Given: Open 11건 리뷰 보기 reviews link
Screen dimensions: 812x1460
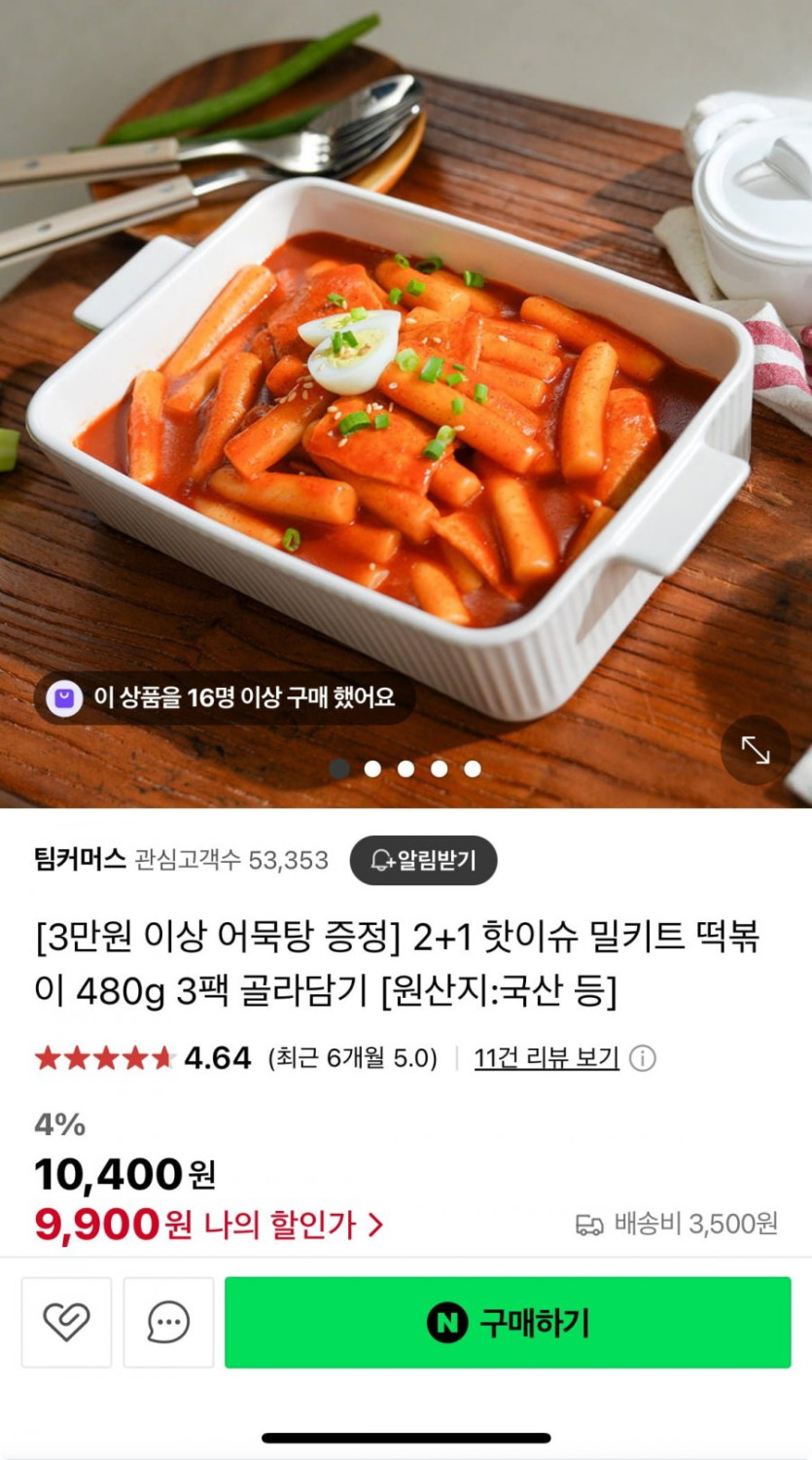Looking at the screenshot, I should click(x=547, y=1057).
